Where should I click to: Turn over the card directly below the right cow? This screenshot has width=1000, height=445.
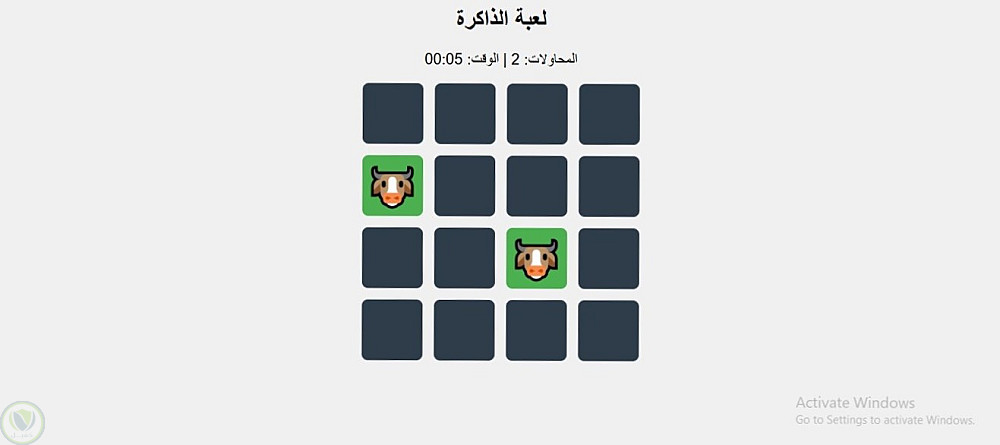537,330
